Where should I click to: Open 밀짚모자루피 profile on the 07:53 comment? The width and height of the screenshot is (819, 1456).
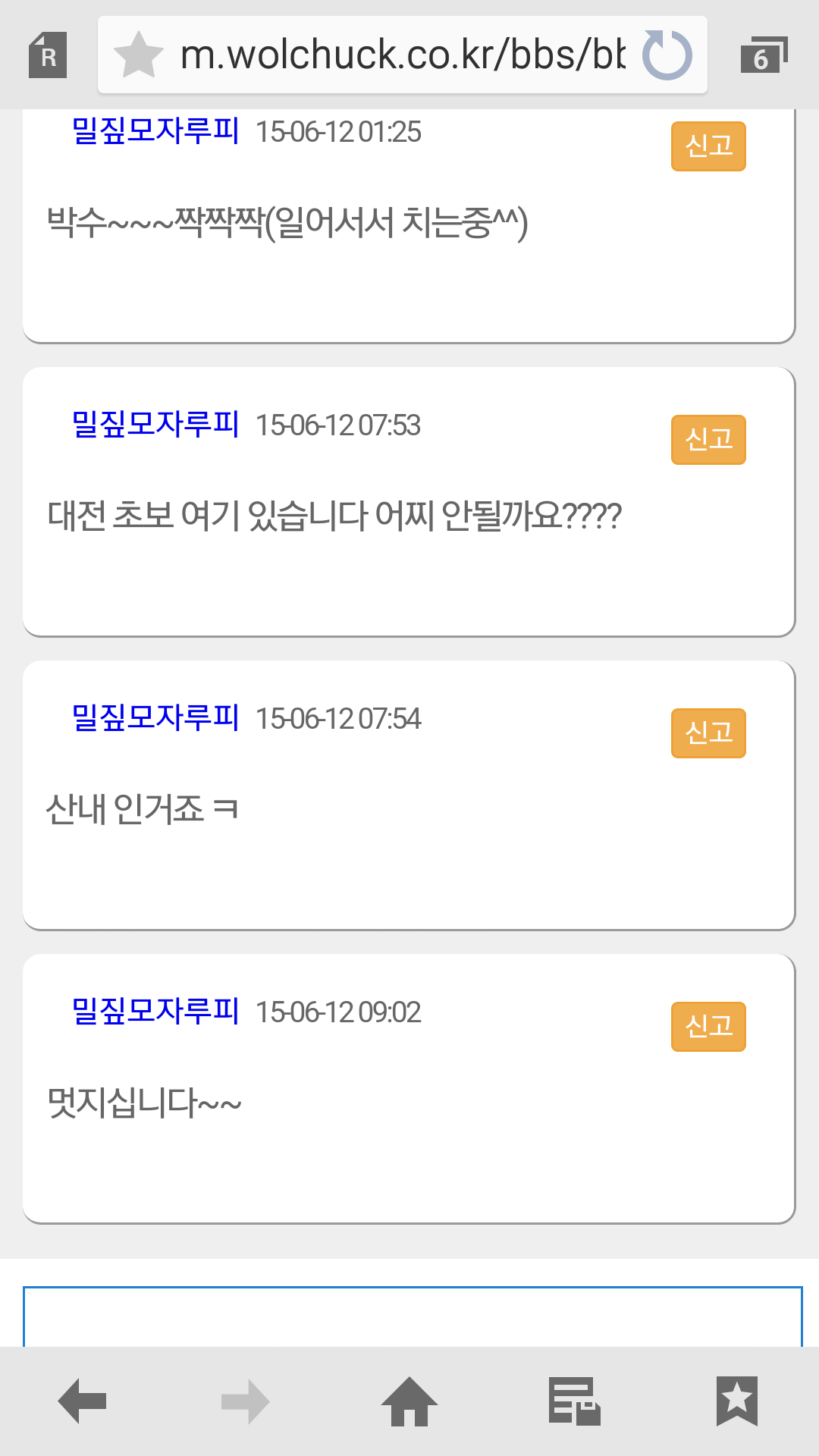pyautogui.click(x=155, y=425)
